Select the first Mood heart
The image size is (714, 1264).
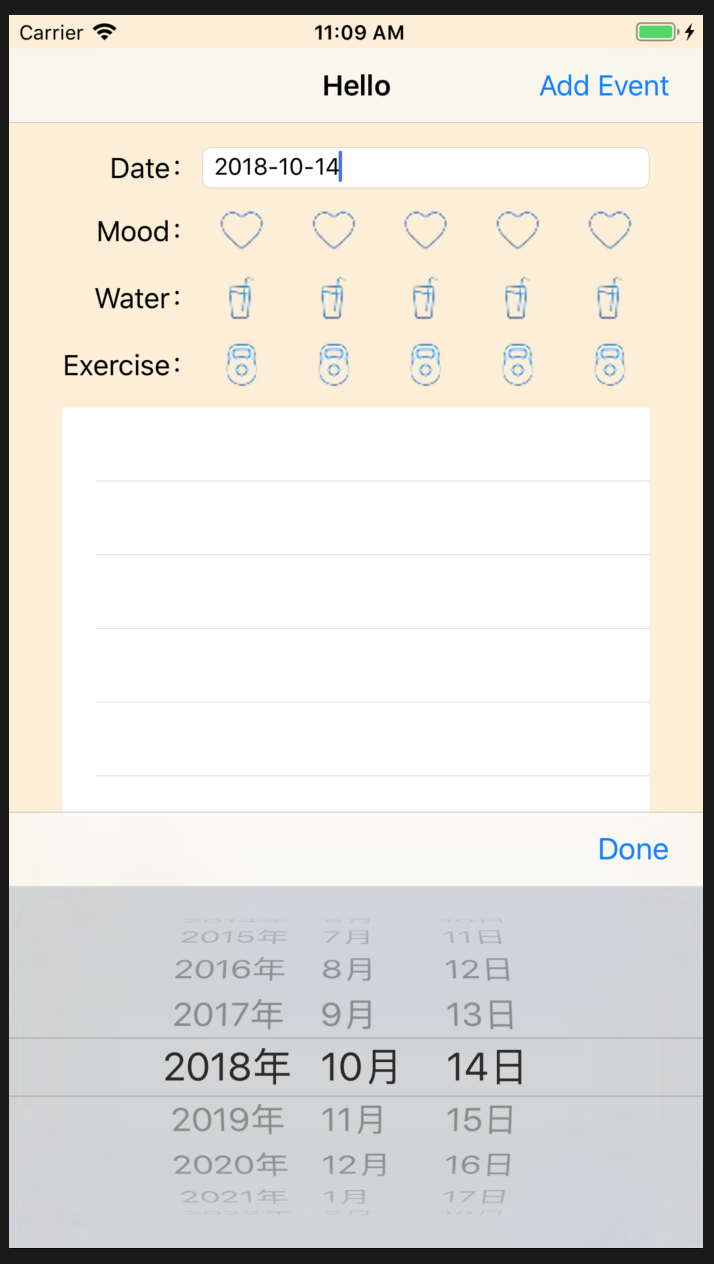242,231
